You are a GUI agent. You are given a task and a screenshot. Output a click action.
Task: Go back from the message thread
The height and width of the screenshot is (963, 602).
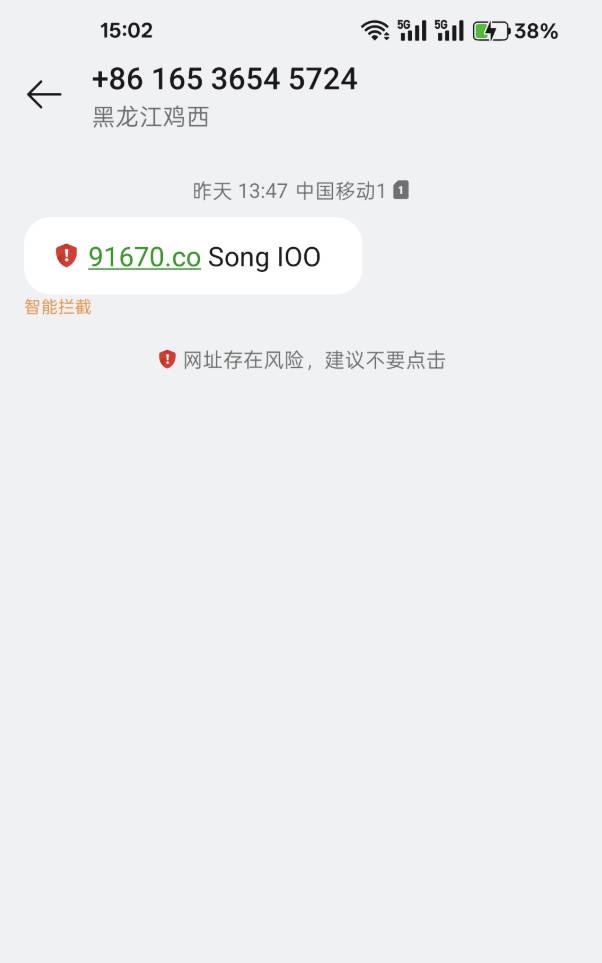tap(44, 94)
